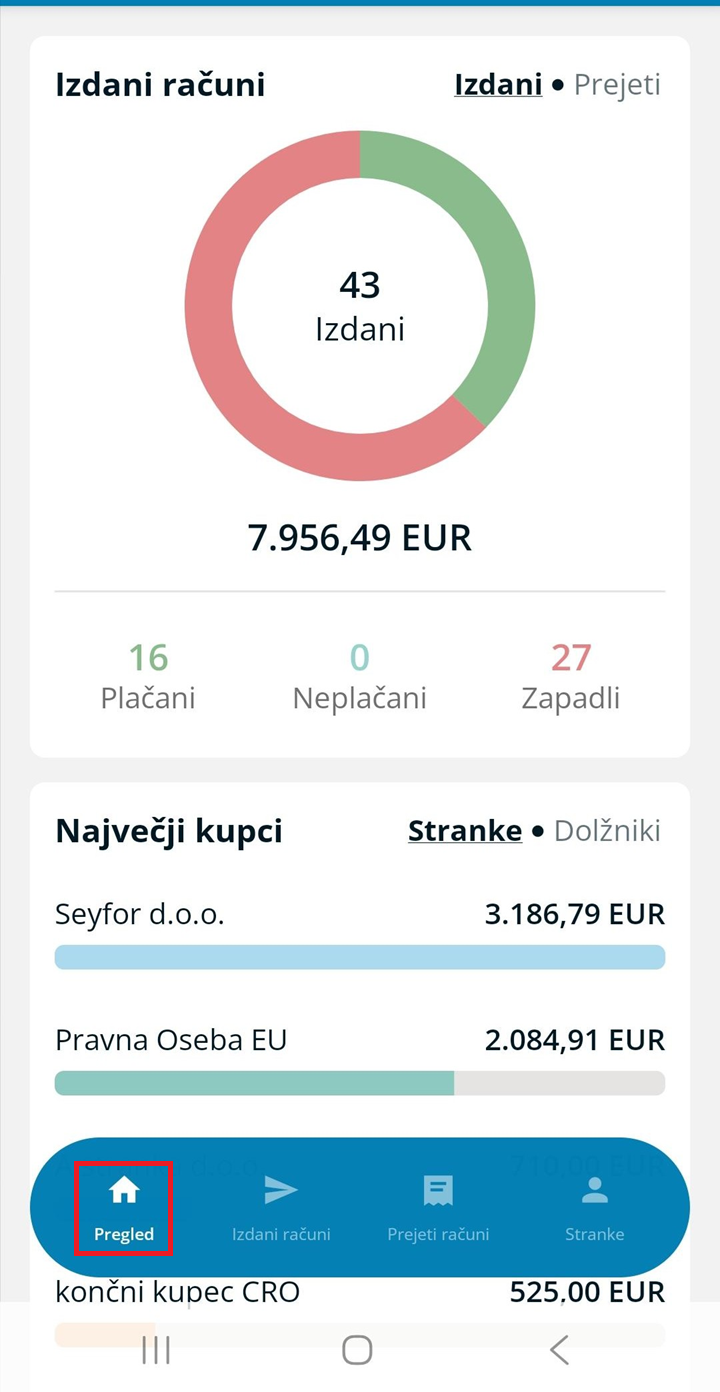This screenshot has width=720, height=1392.
Task: Show Dolžniki in the Največji kupci card
Action: (x=607, y=831)
